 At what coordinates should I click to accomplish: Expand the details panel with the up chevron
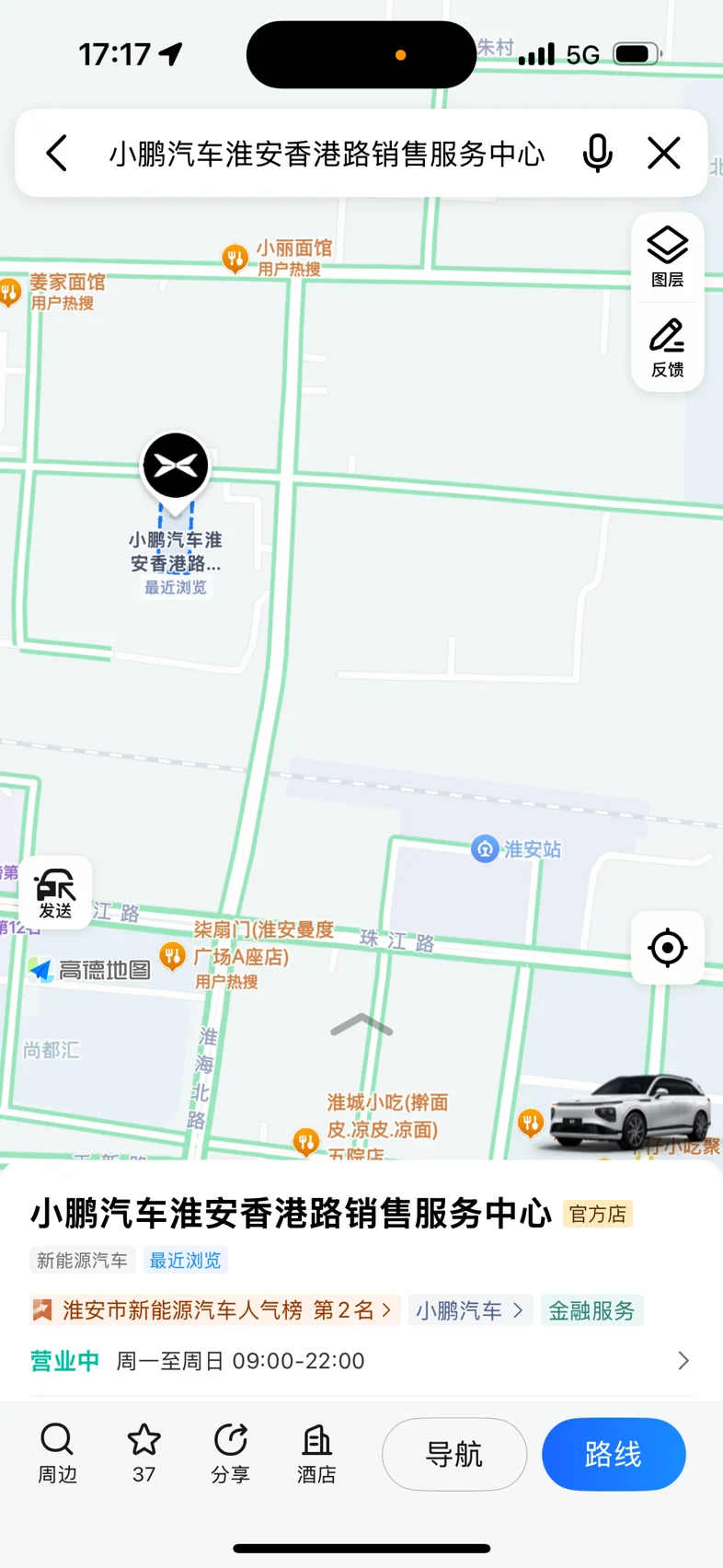pos(361,1024)
